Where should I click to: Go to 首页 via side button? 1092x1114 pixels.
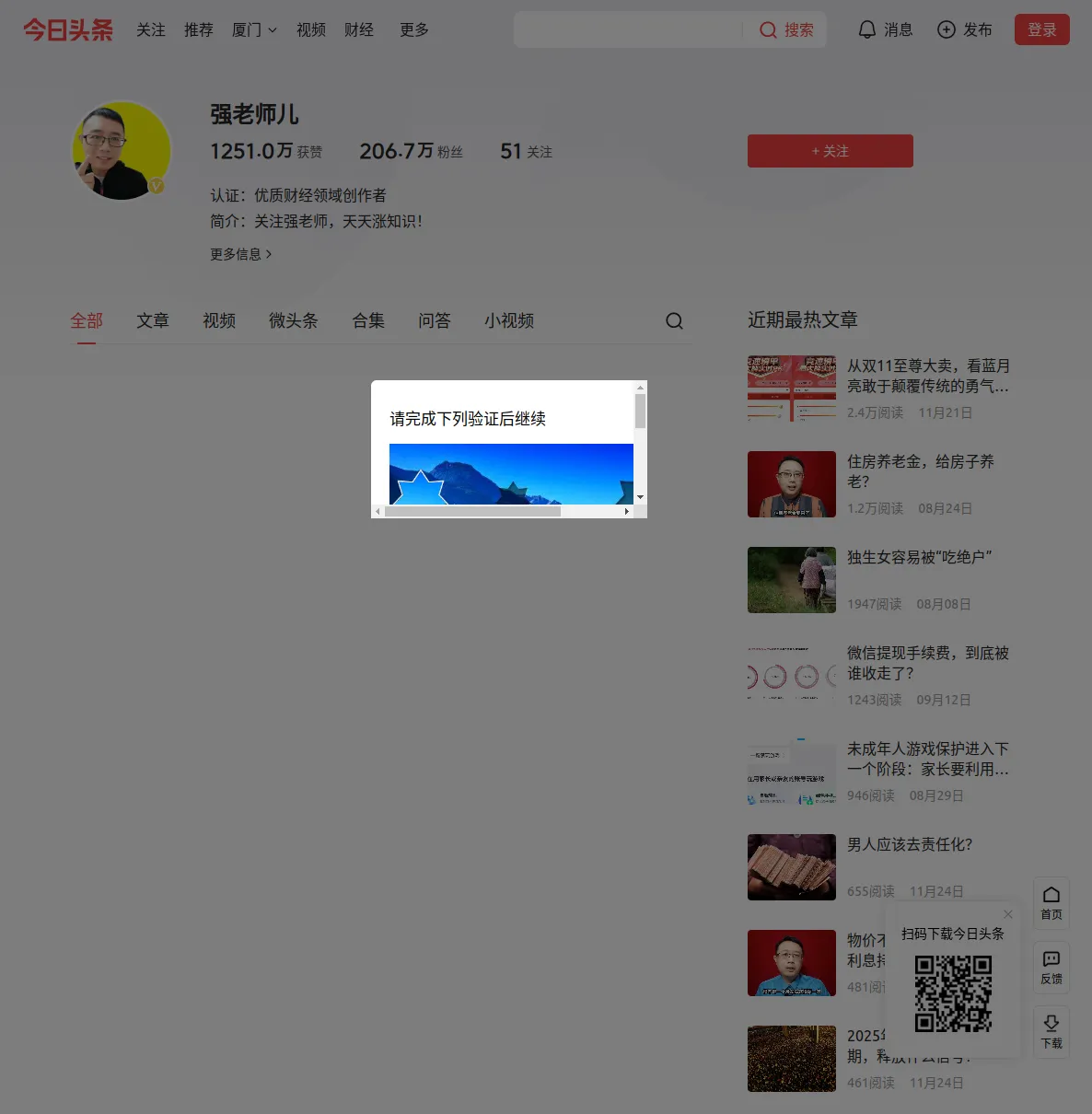[1051, 902]
